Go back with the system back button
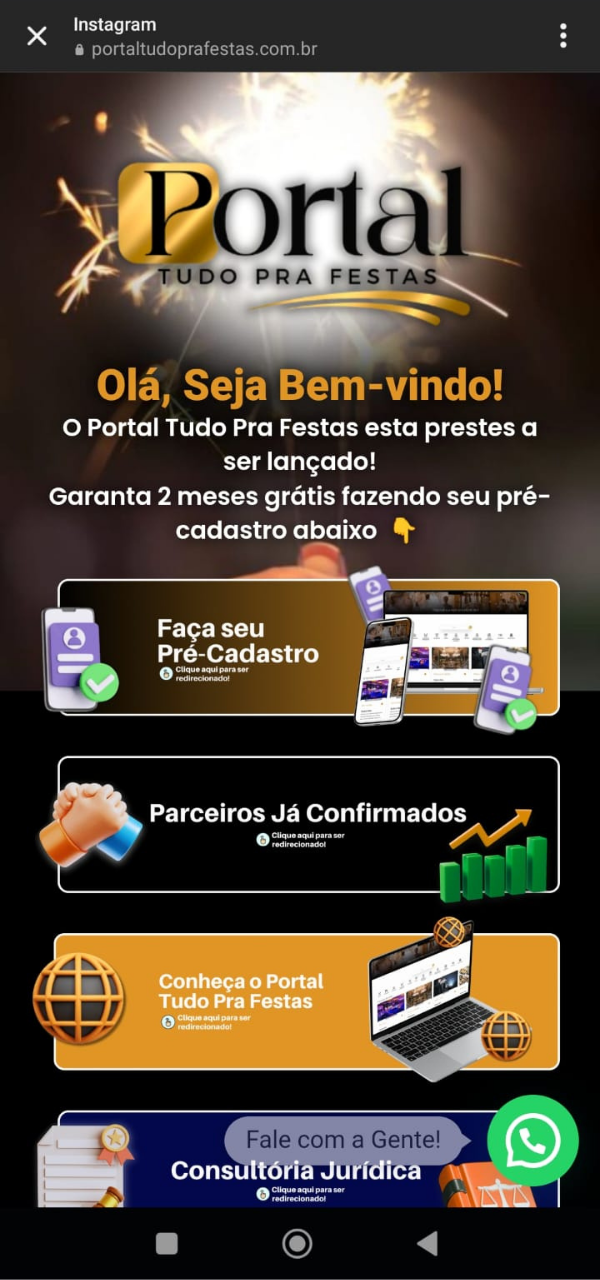The height and width of the screenshot is (1280, 600). (427, 1243)
